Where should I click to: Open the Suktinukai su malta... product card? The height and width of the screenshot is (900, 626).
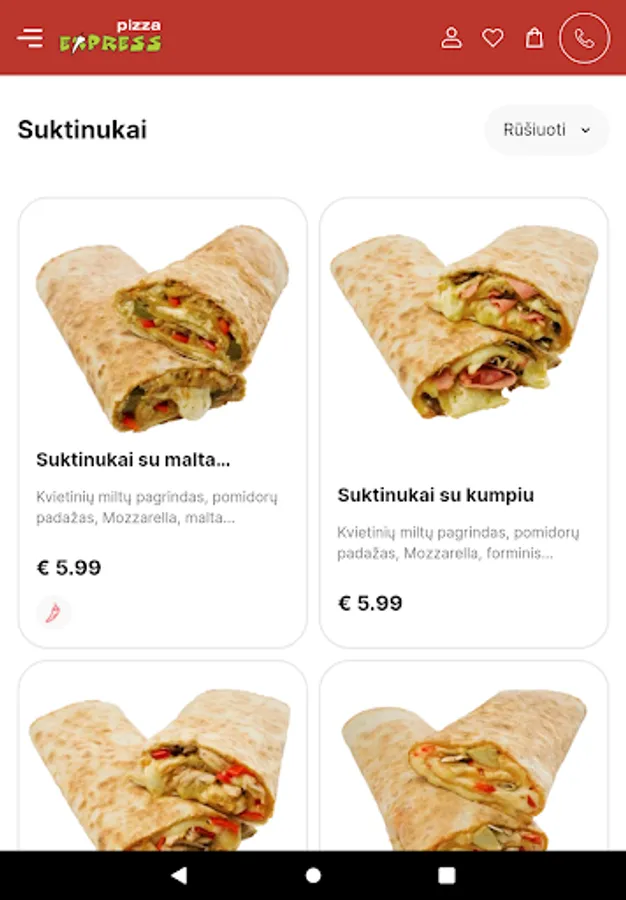pyautogui.click(x=162, y=422)
